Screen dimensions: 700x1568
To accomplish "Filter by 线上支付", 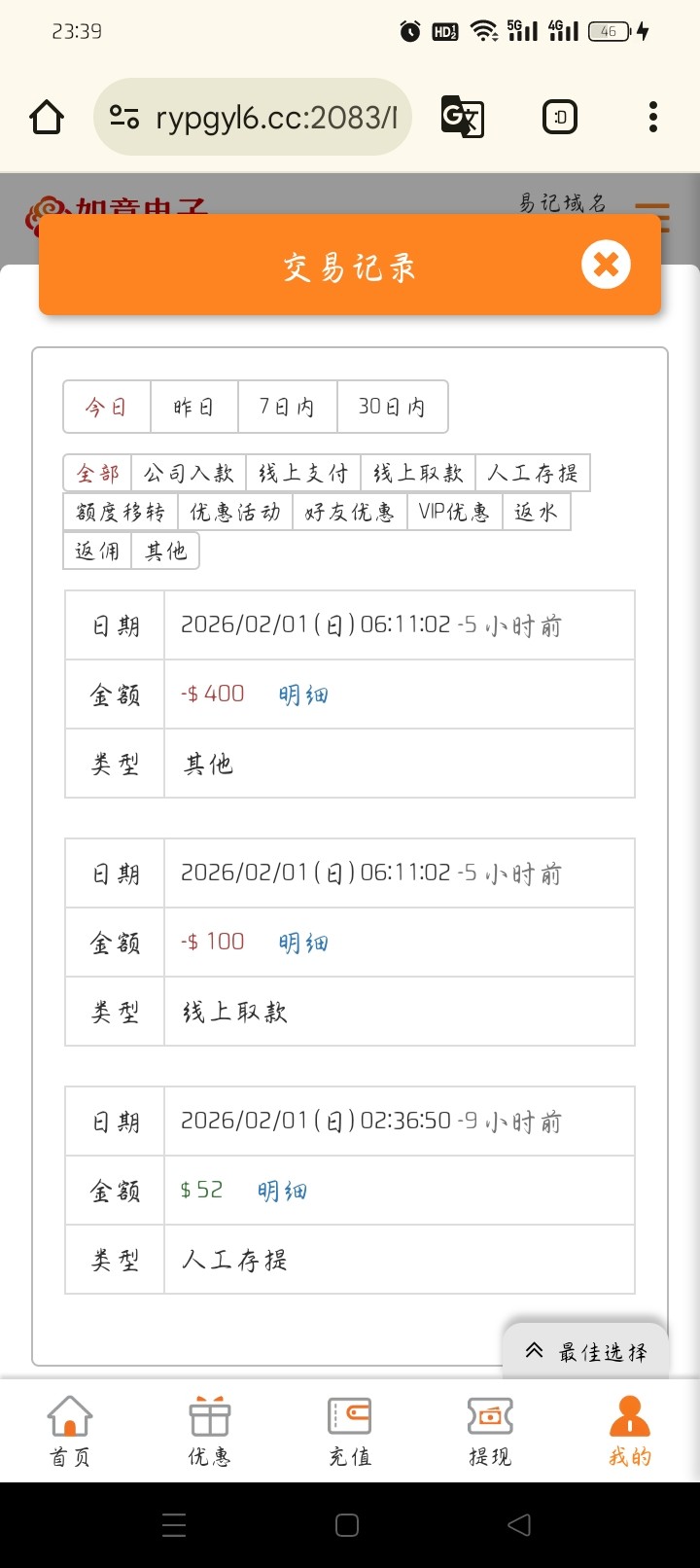I will tap(303, 474).
